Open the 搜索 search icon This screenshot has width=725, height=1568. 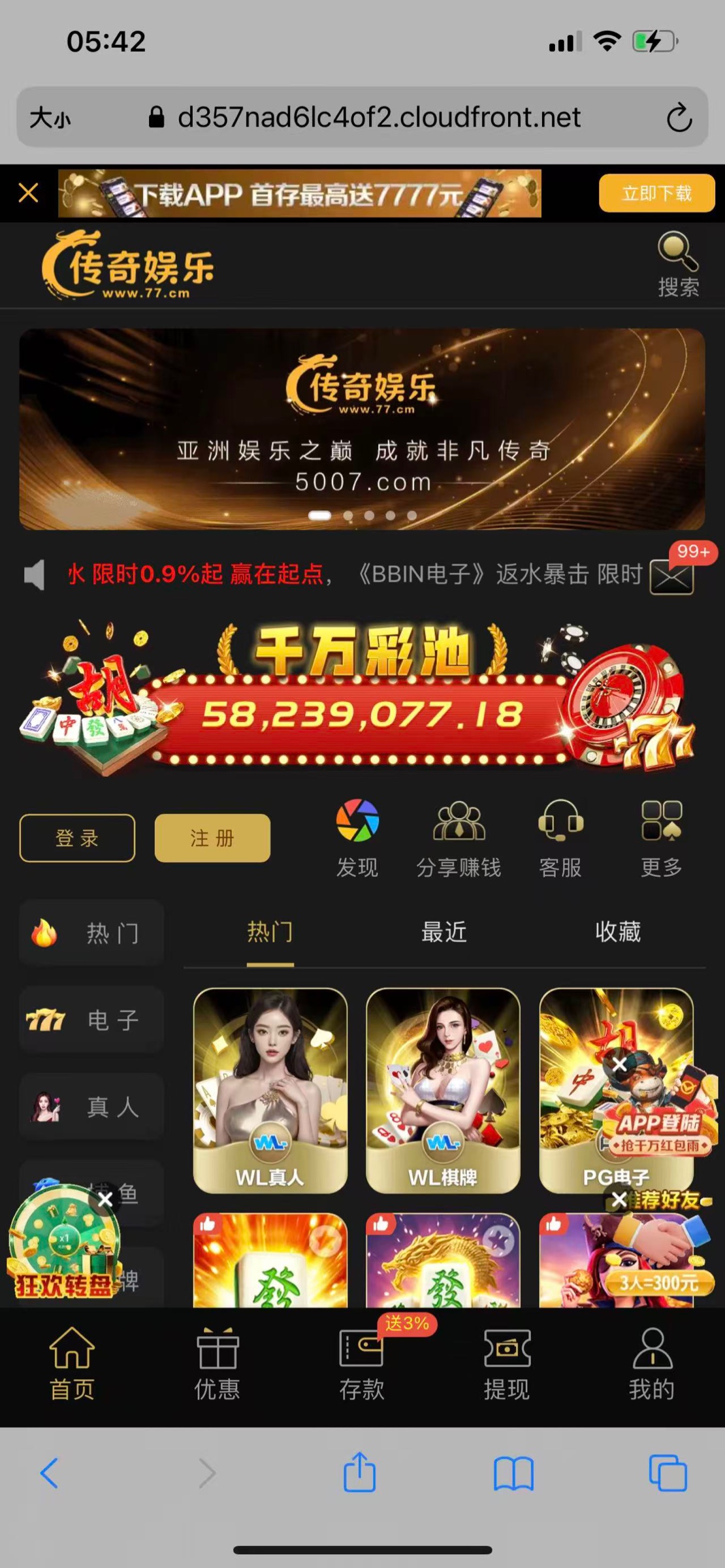pos(678,265)
